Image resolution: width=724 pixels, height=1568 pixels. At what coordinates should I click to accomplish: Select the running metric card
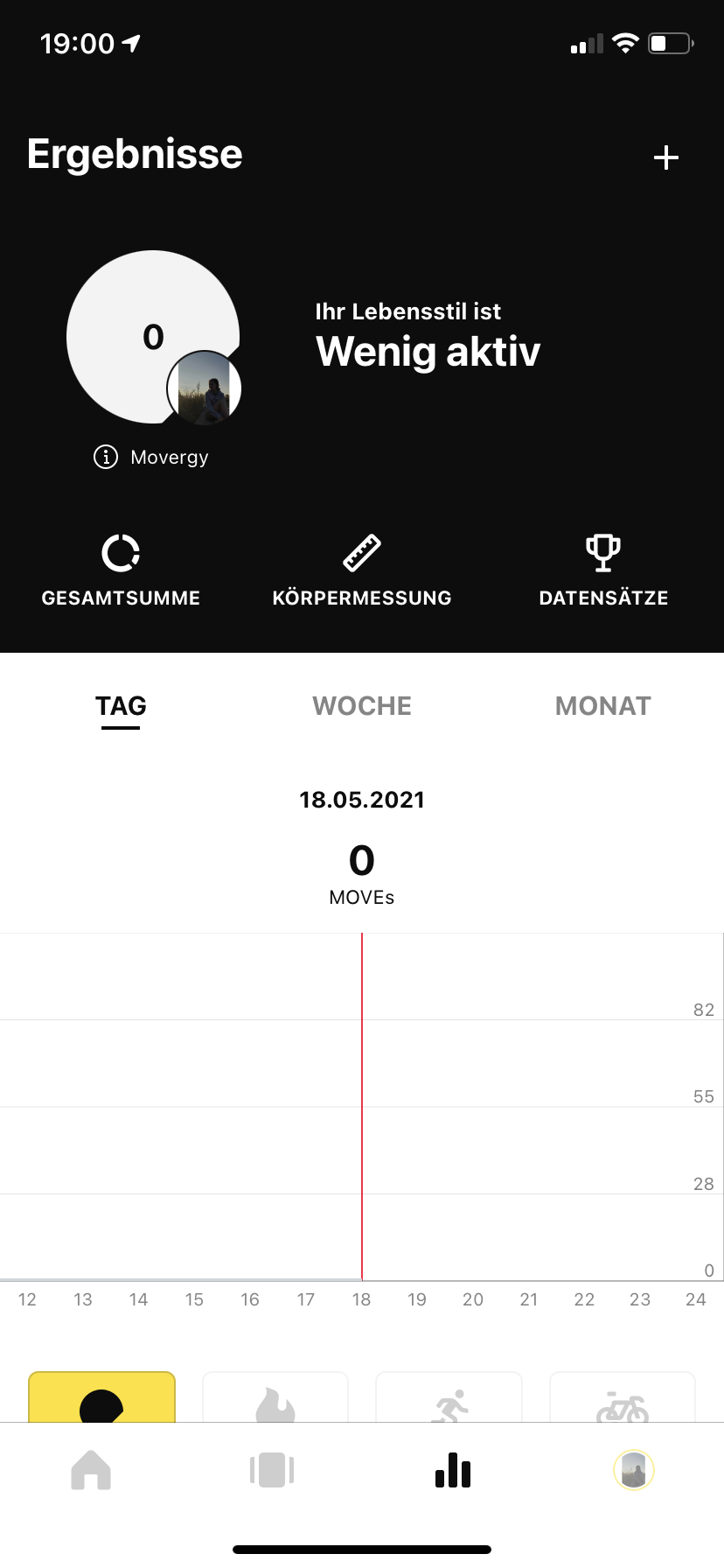449,1397
